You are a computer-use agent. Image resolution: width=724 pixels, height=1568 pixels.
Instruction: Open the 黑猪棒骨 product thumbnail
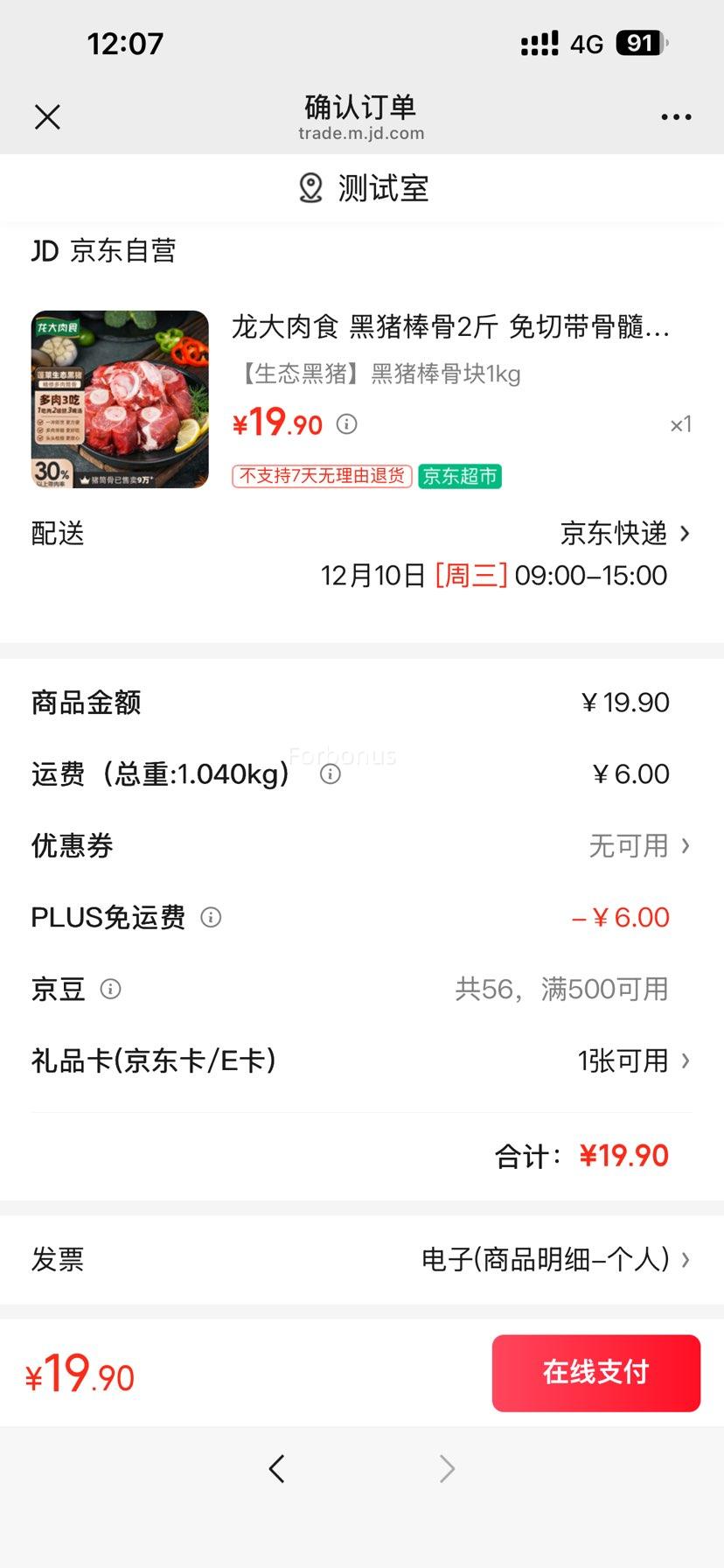pyautogui.click(x=120, y=399)
